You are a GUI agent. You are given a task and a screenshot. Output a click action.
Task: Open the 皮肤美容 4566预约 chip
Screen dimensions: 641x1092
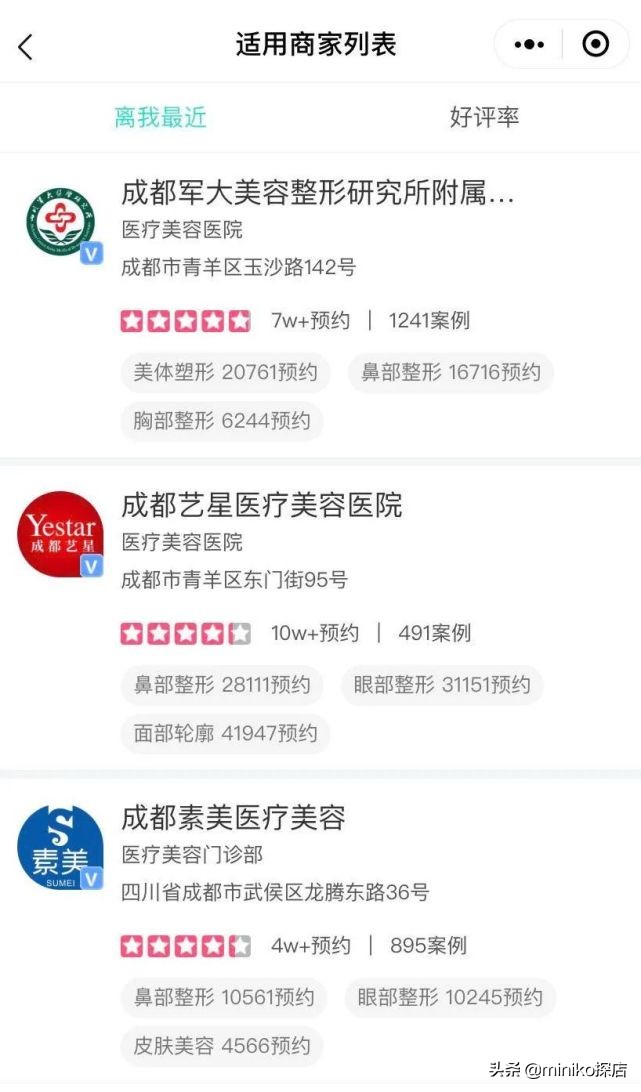[222, 1046]
